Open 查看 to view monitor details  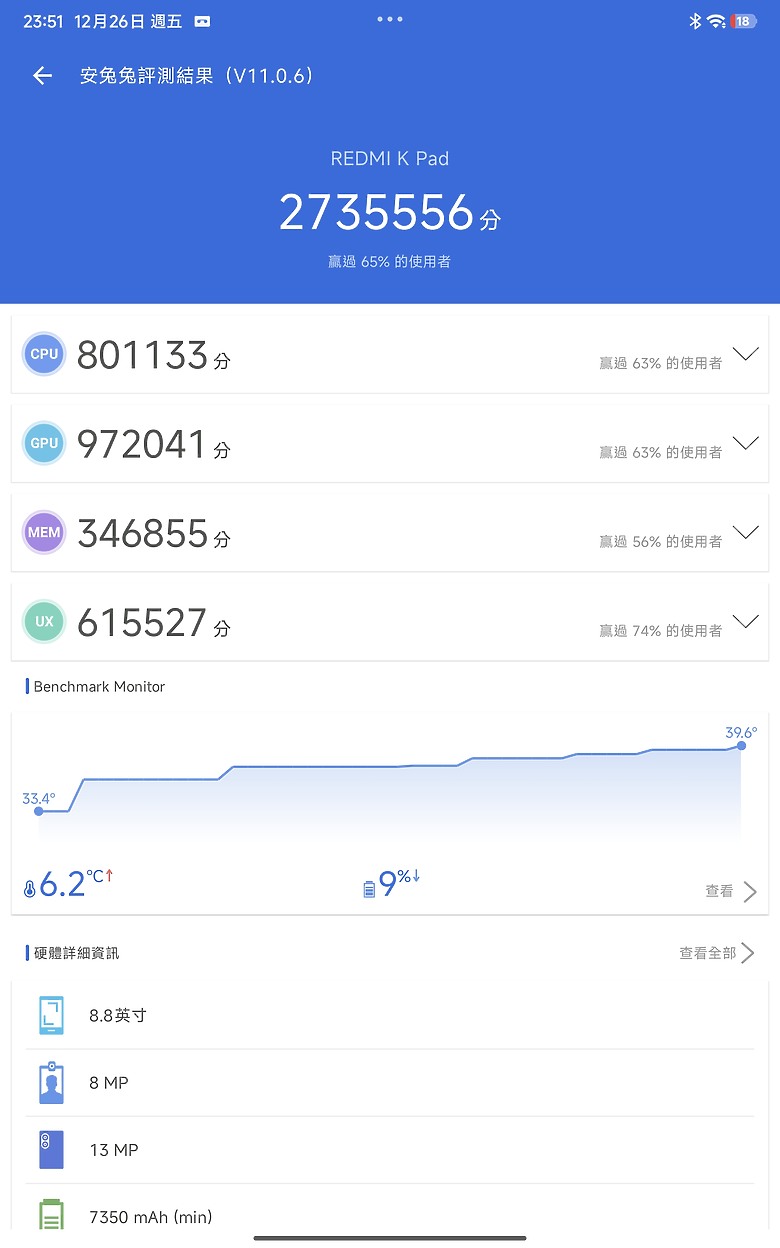[720, 891]
